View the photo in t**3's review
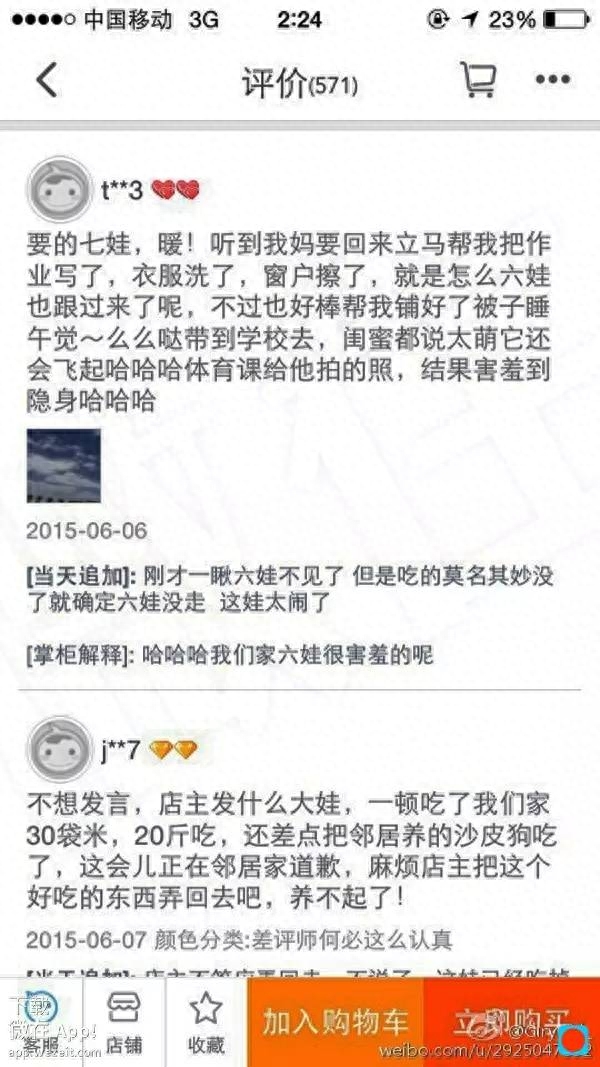Image resolution: width=600 pixels, height=1067 pixels. pyautogui.click(x=64, y=466)
